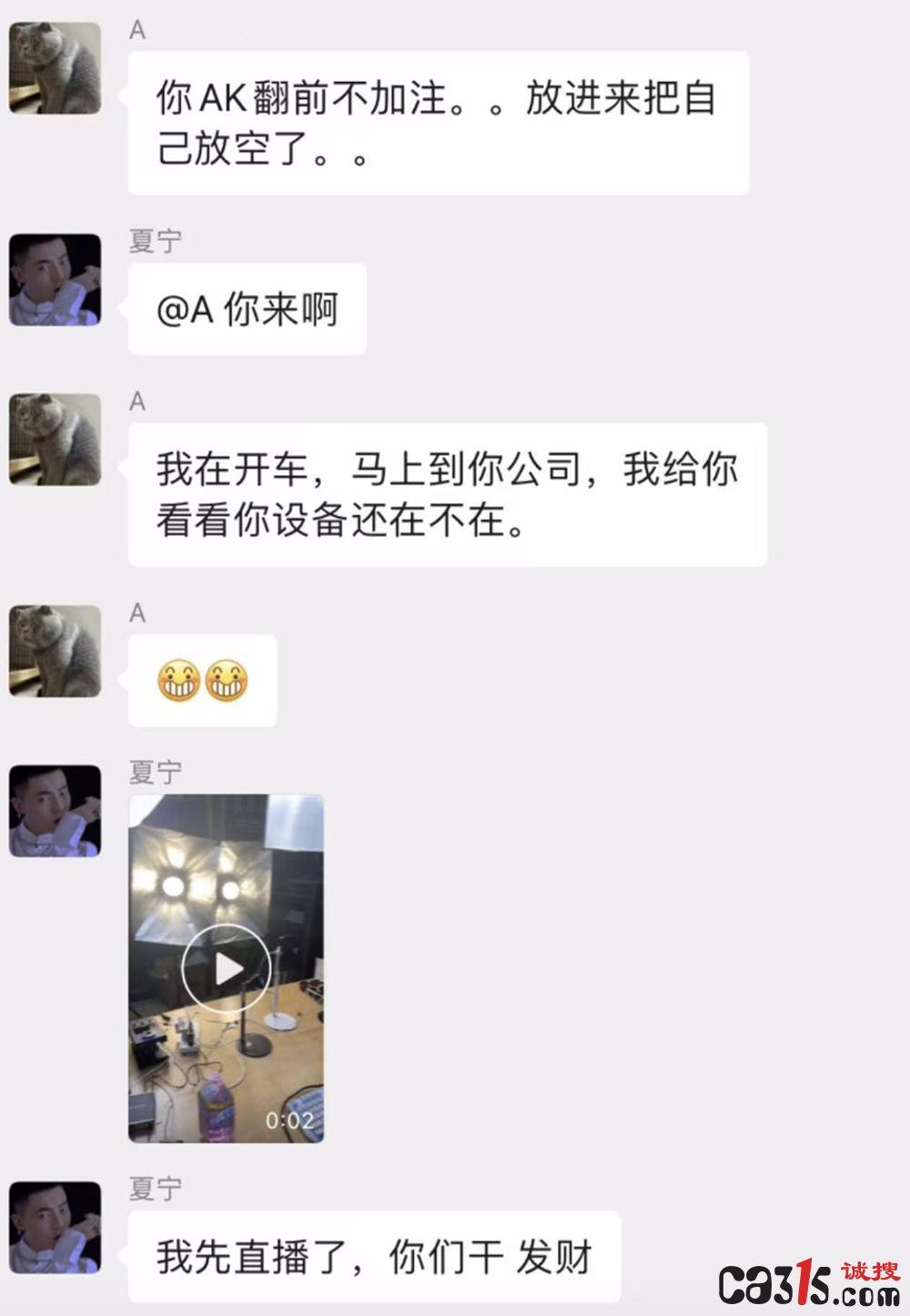Play the 0:02 video sent by 夏宁
Viewport: 910px width, 1316px height.
coord(227,968)
